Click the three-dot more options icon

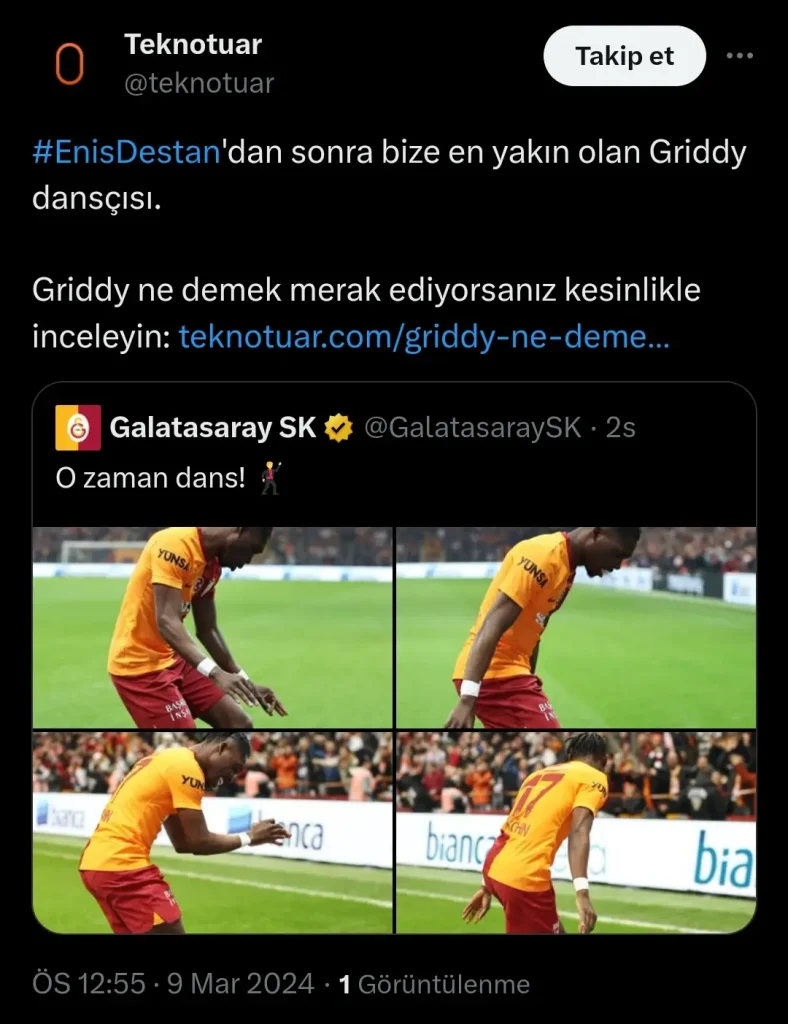click(738, 57)
